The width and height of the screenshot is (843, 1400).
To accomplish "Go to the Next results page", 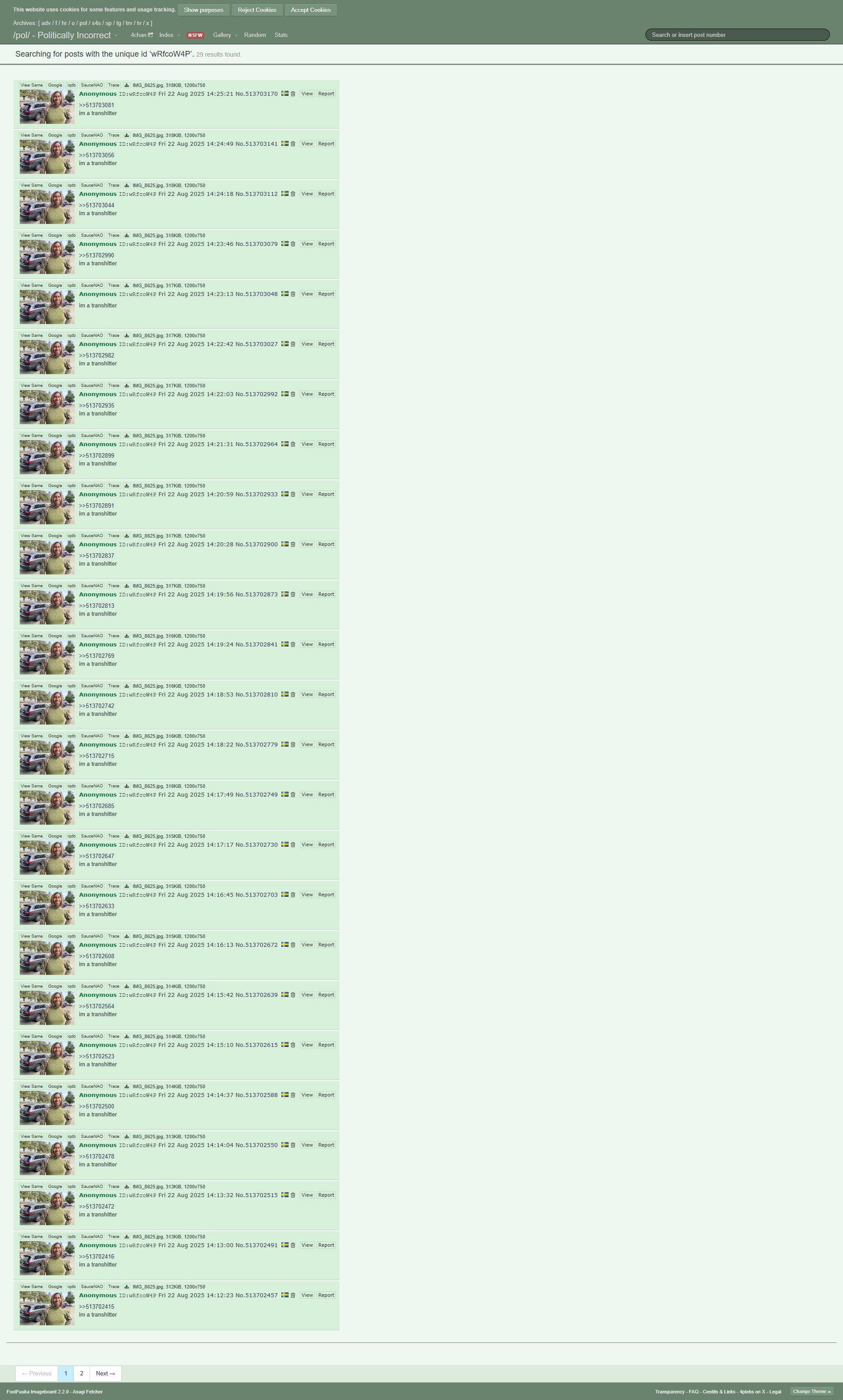I will click(x=105, y=1373).
